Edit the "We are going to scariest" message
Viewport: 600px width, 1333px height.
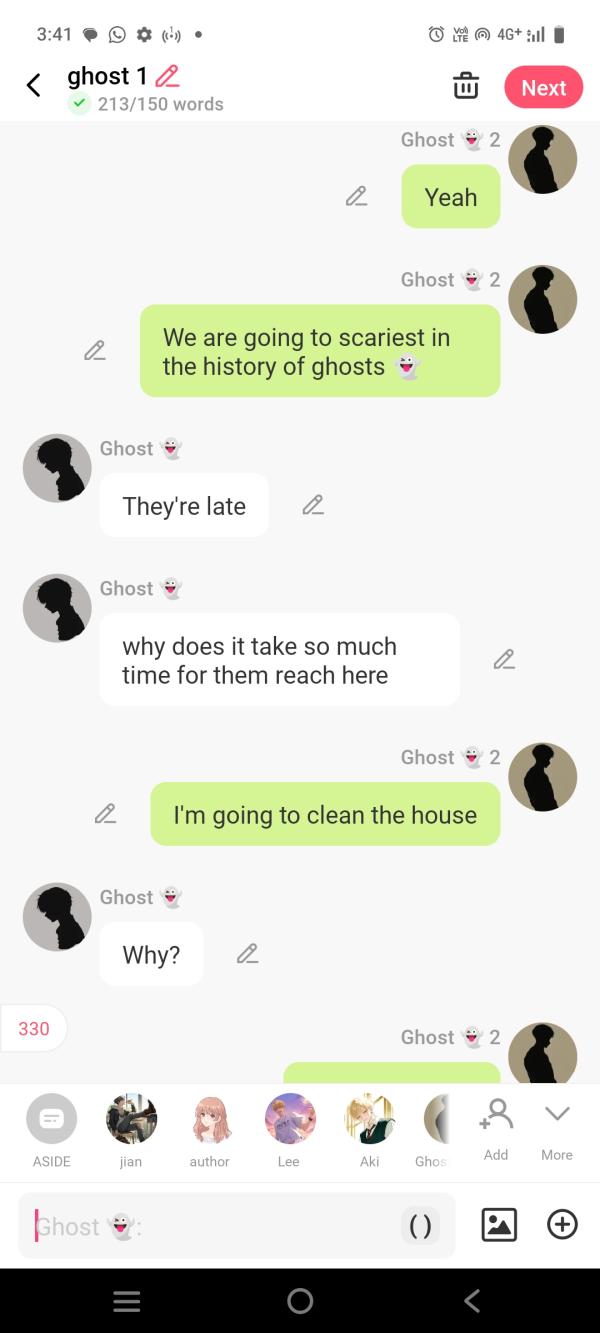[95, 351]
